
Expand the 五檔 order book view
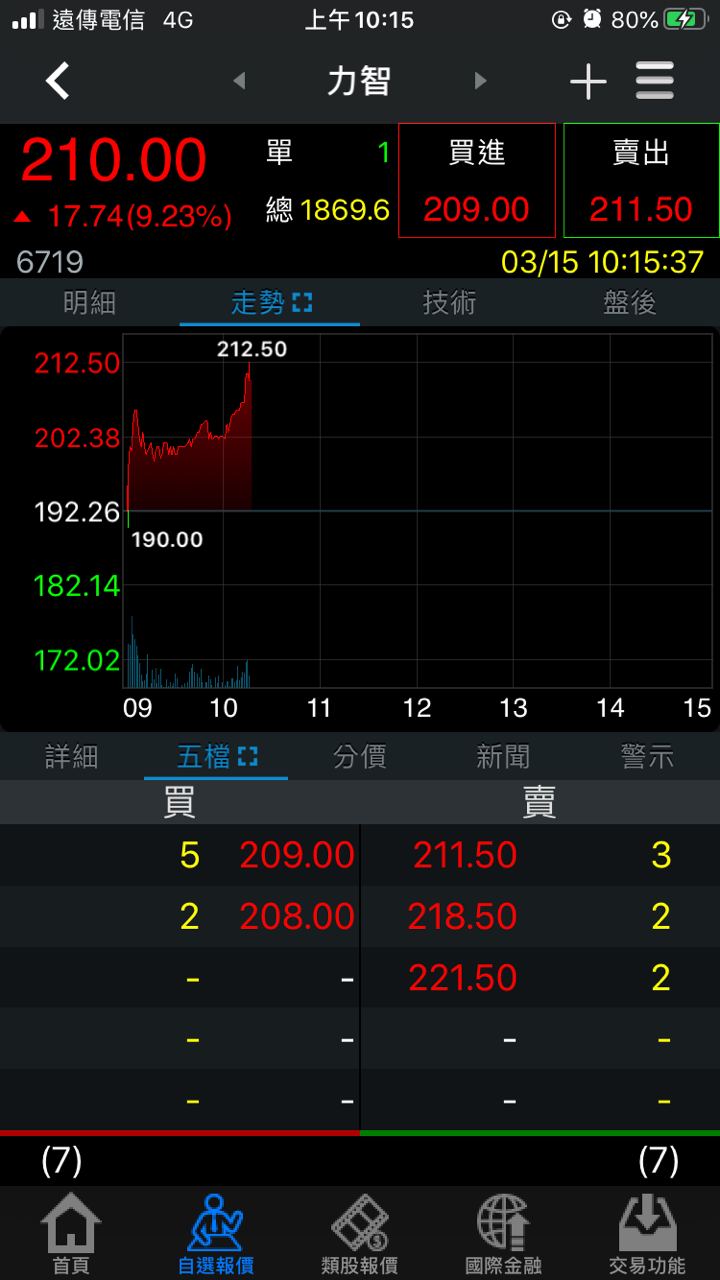[247, 757]
